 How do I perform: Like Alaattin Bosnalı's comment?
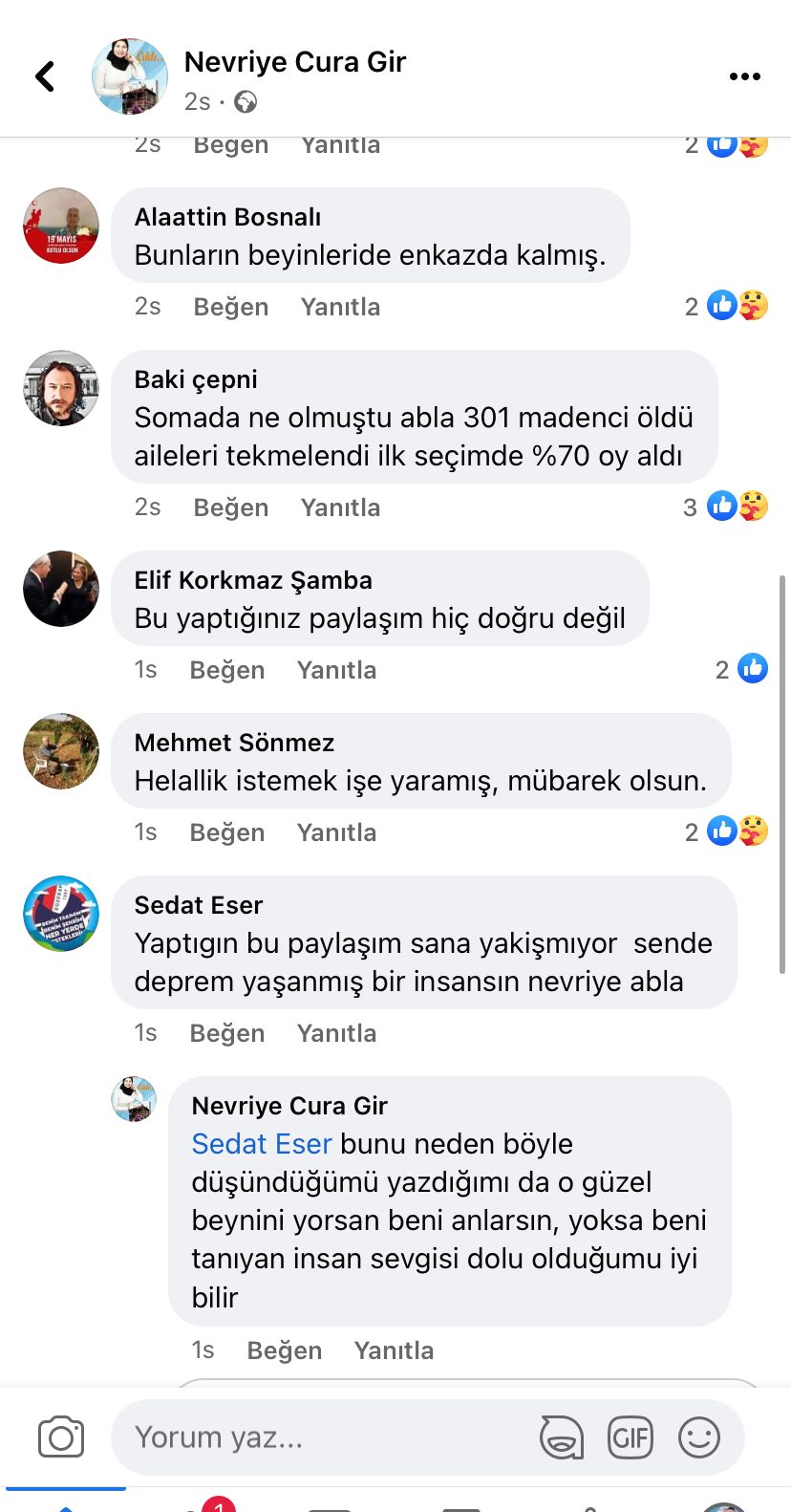[x=230, y=307]
